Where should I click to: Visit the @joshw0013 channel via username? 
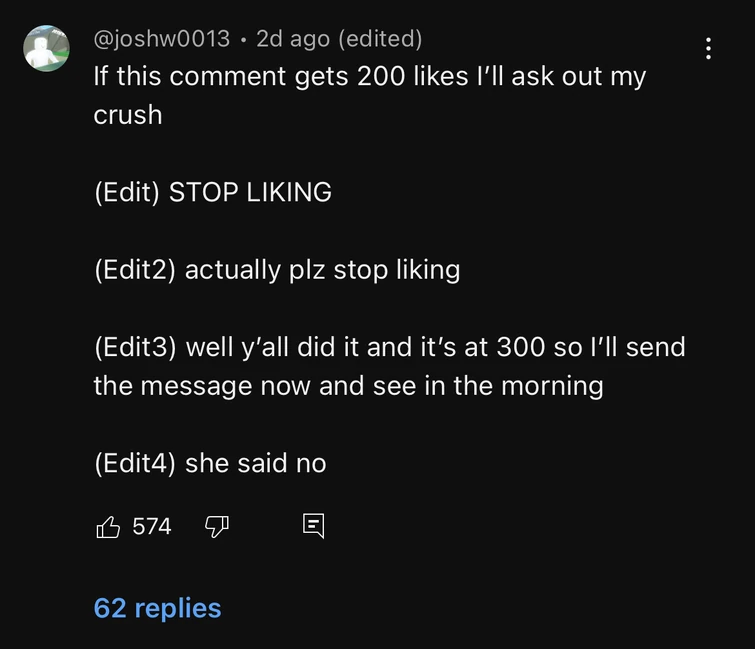162,39
